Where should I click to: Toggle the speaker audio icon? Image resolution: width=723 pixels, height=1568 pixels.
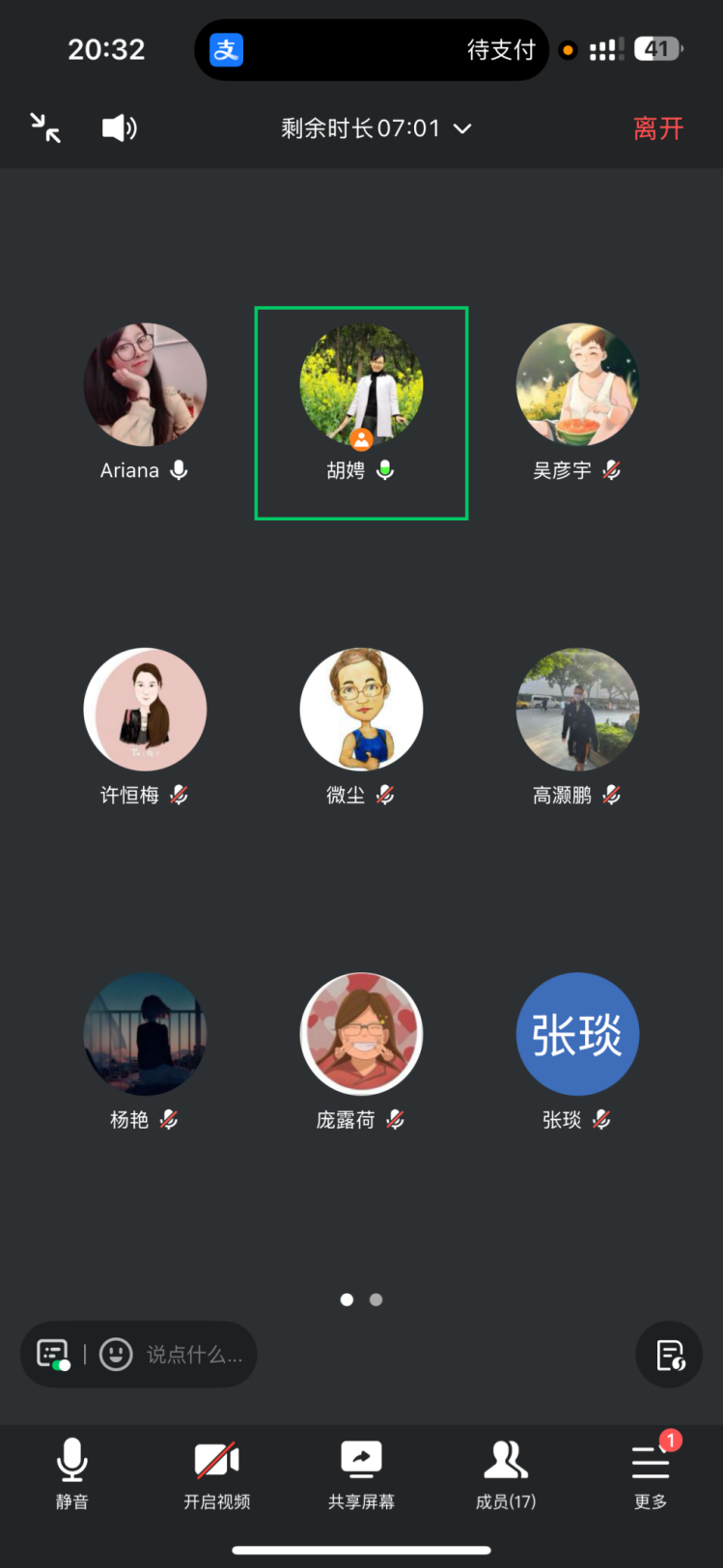click(x=120, y=127)
